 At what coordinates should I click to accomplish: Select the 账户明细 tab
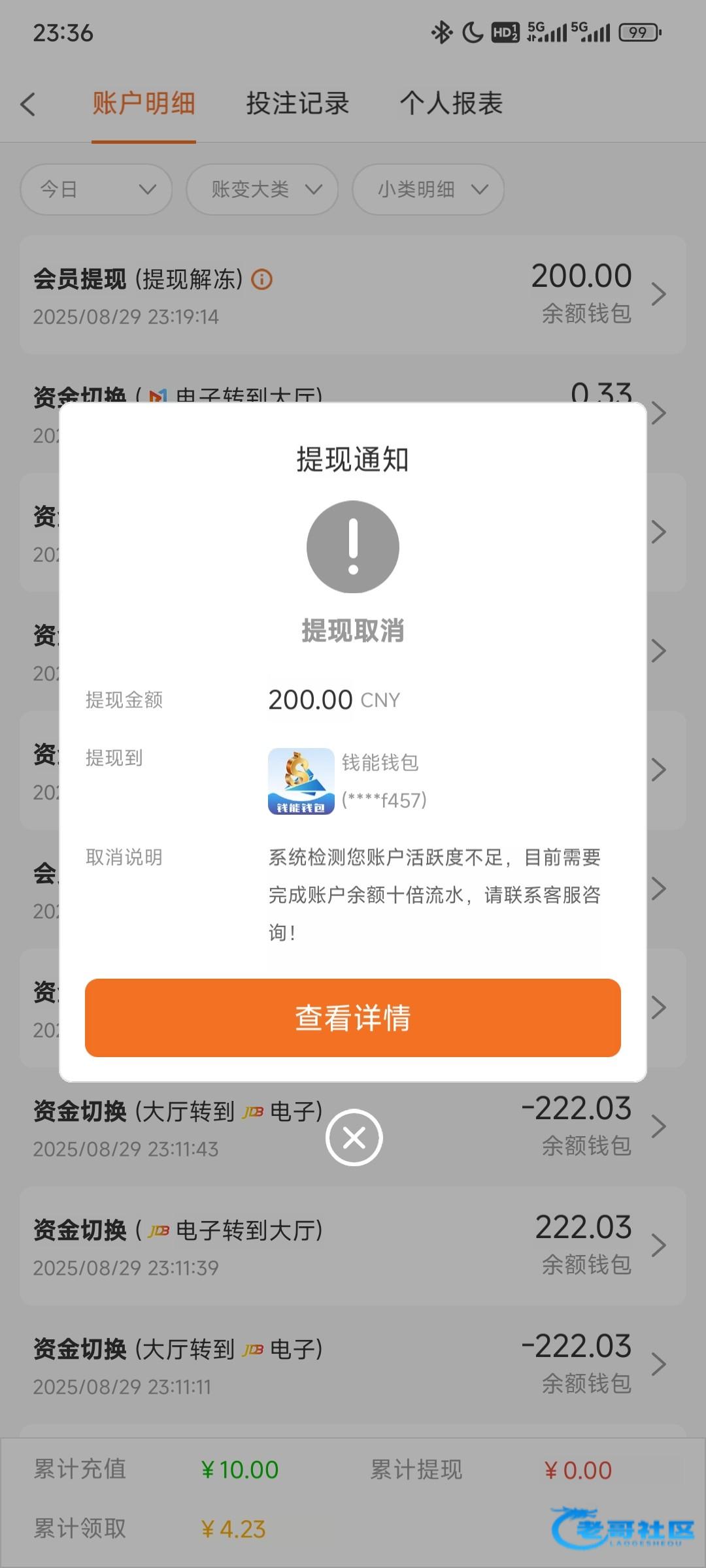(144, 103)
